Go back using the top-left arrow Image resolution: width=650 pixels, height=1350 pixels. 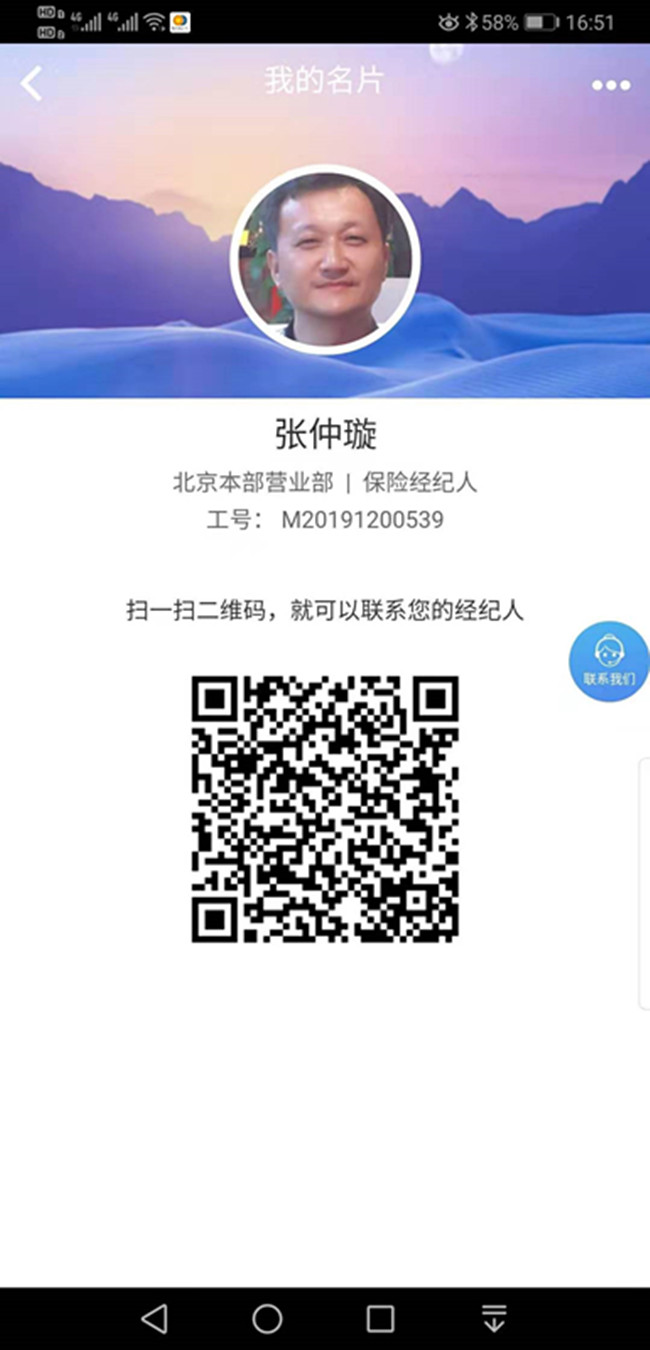(x=32, y=83)
